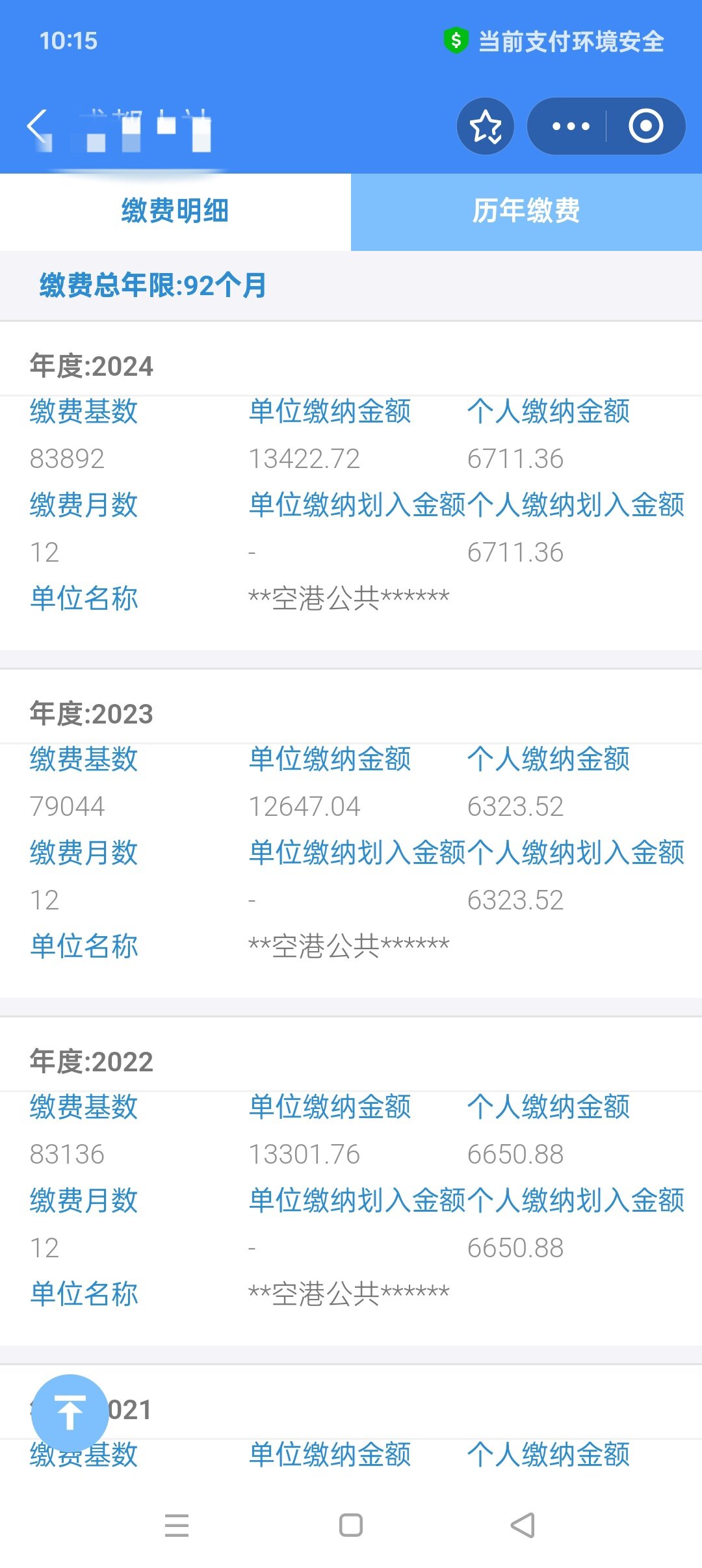Go to the system home screen

[x=351, y=1525]
